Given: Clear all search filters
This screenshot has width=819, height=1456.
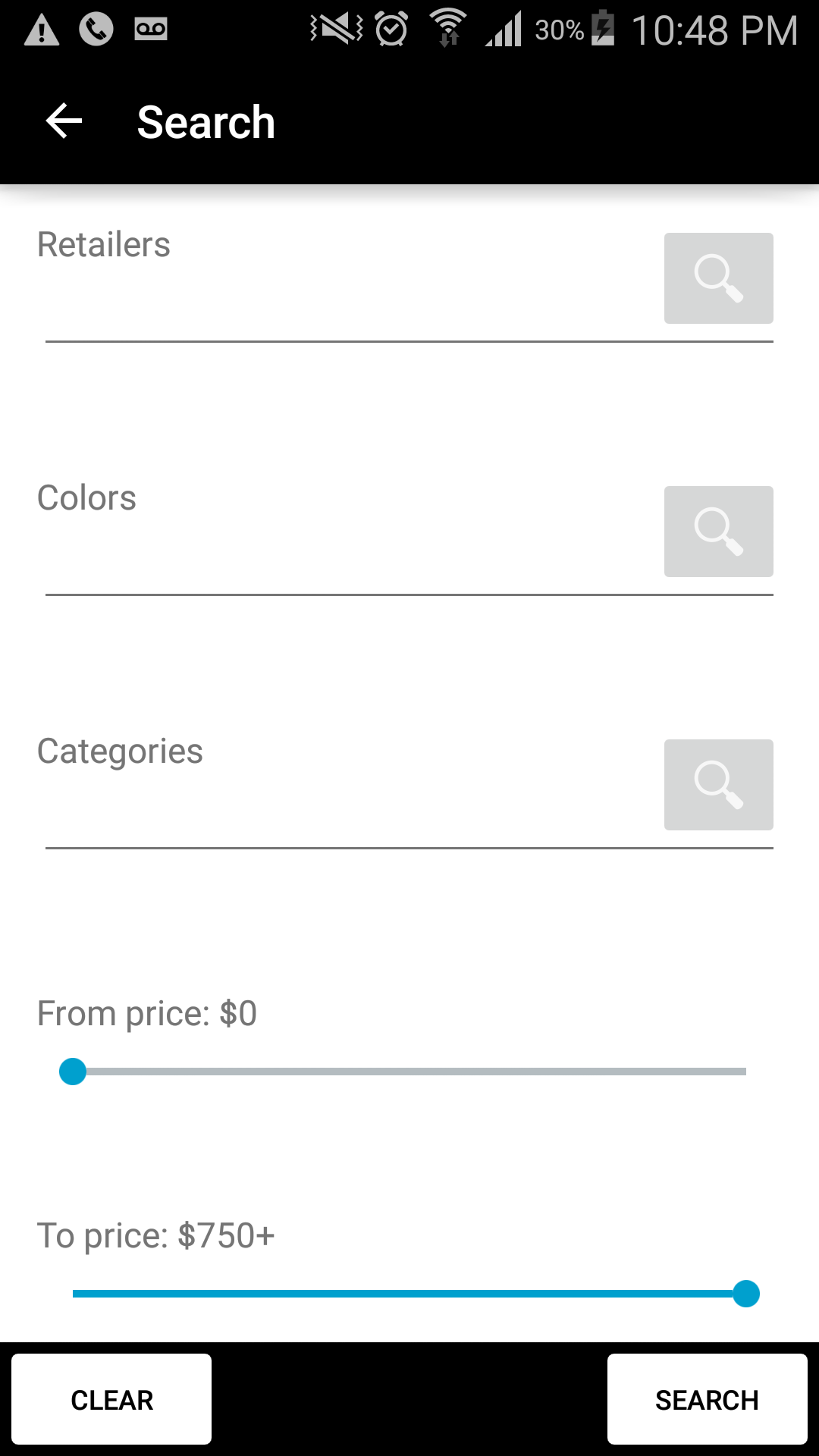Looking at the screenshot, I should (111, 1399).
